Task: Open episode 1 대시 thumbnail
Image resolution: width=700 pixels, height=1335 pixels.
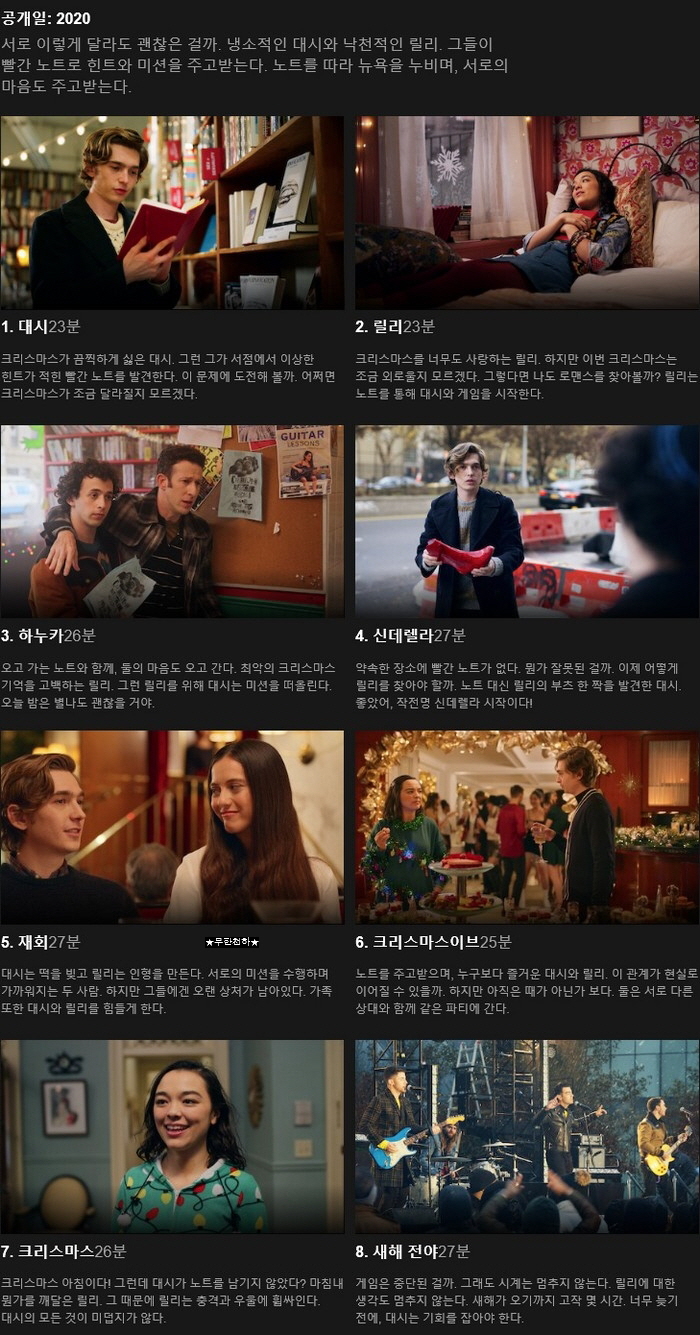Action: pyautogui.click(x=172, y=212)
